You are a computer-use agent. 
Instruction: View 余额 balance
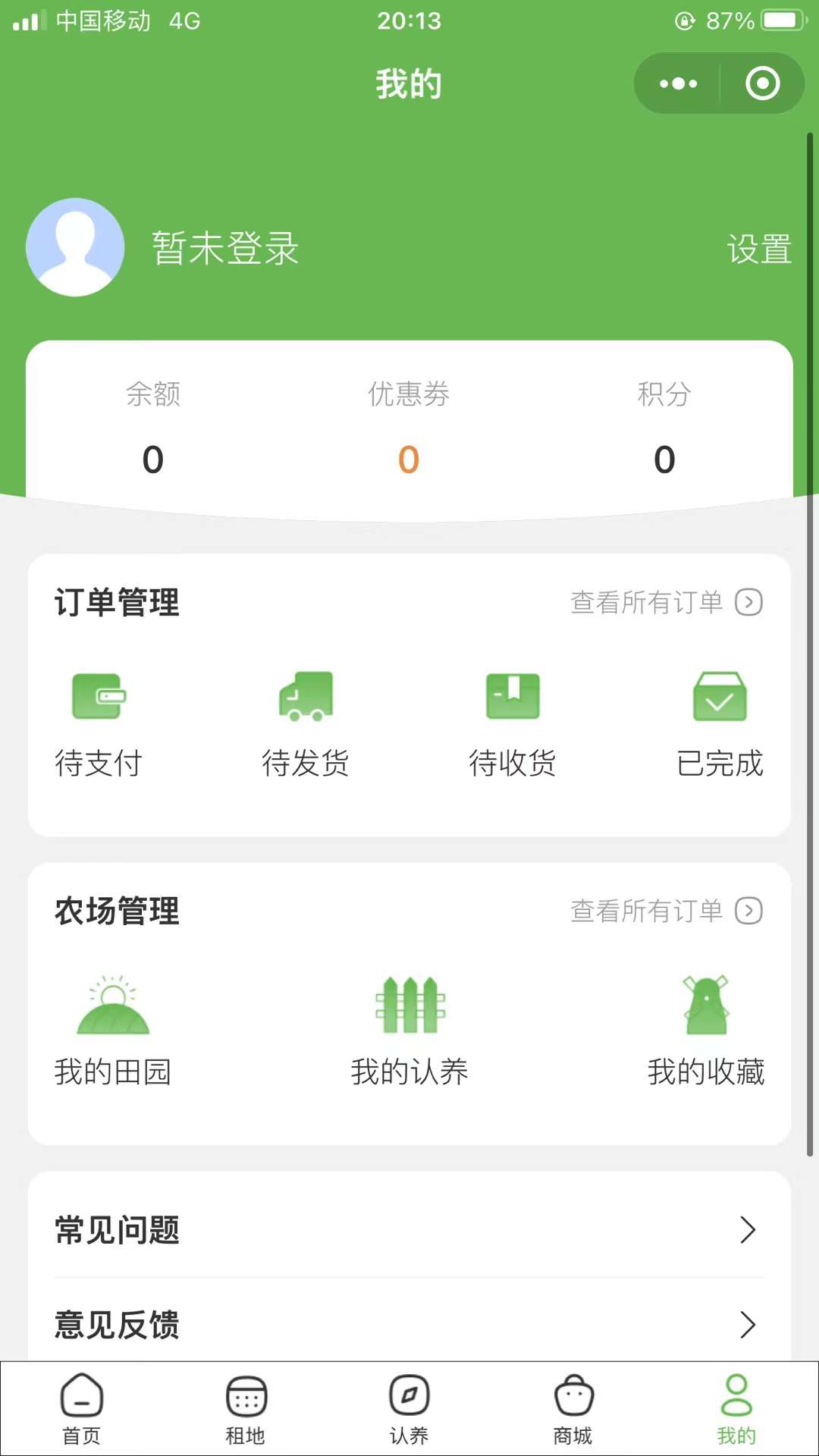(153, 428)
